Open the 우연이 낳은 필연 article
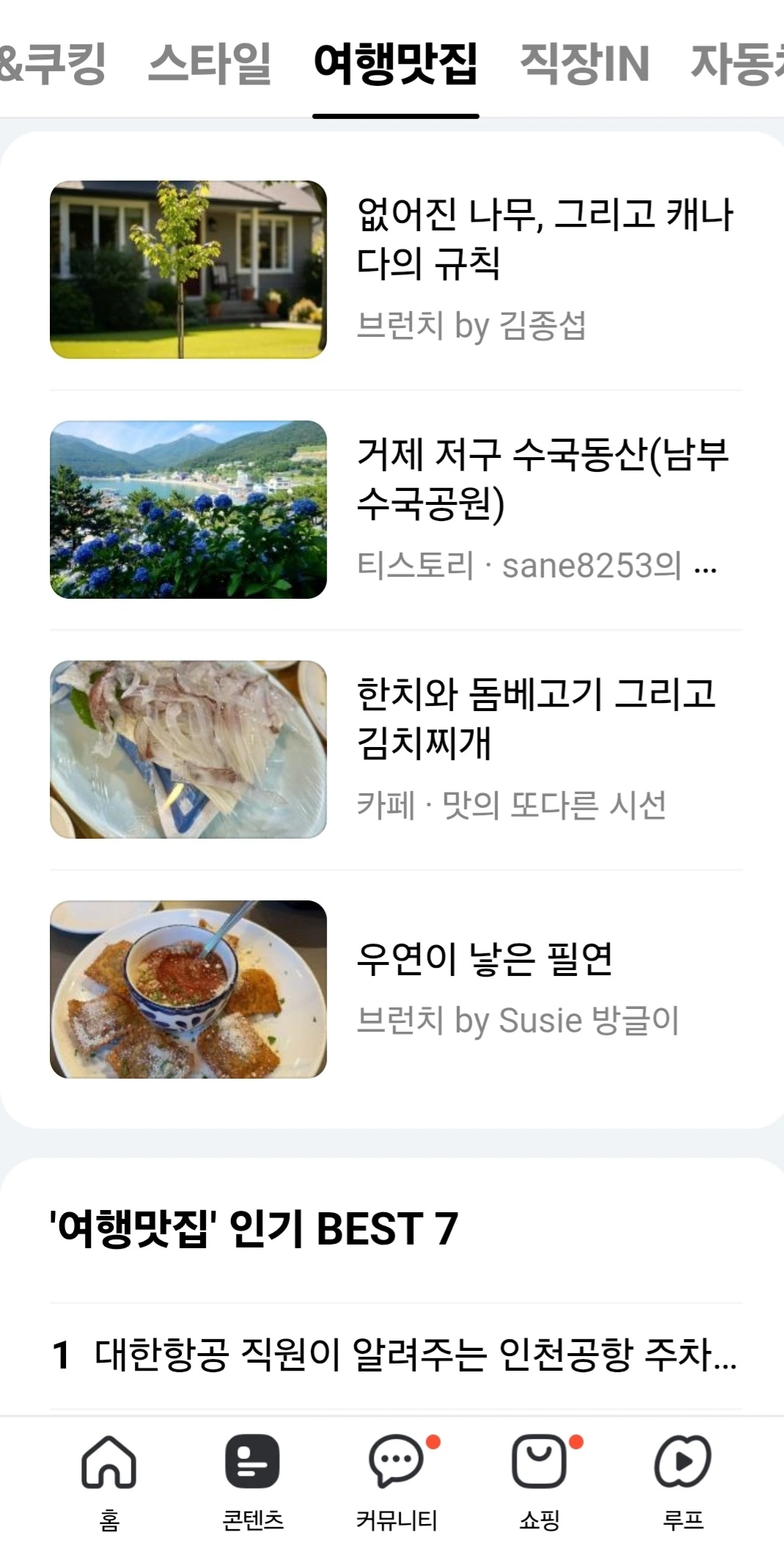The image size is (784, 1549). point(484,959)
